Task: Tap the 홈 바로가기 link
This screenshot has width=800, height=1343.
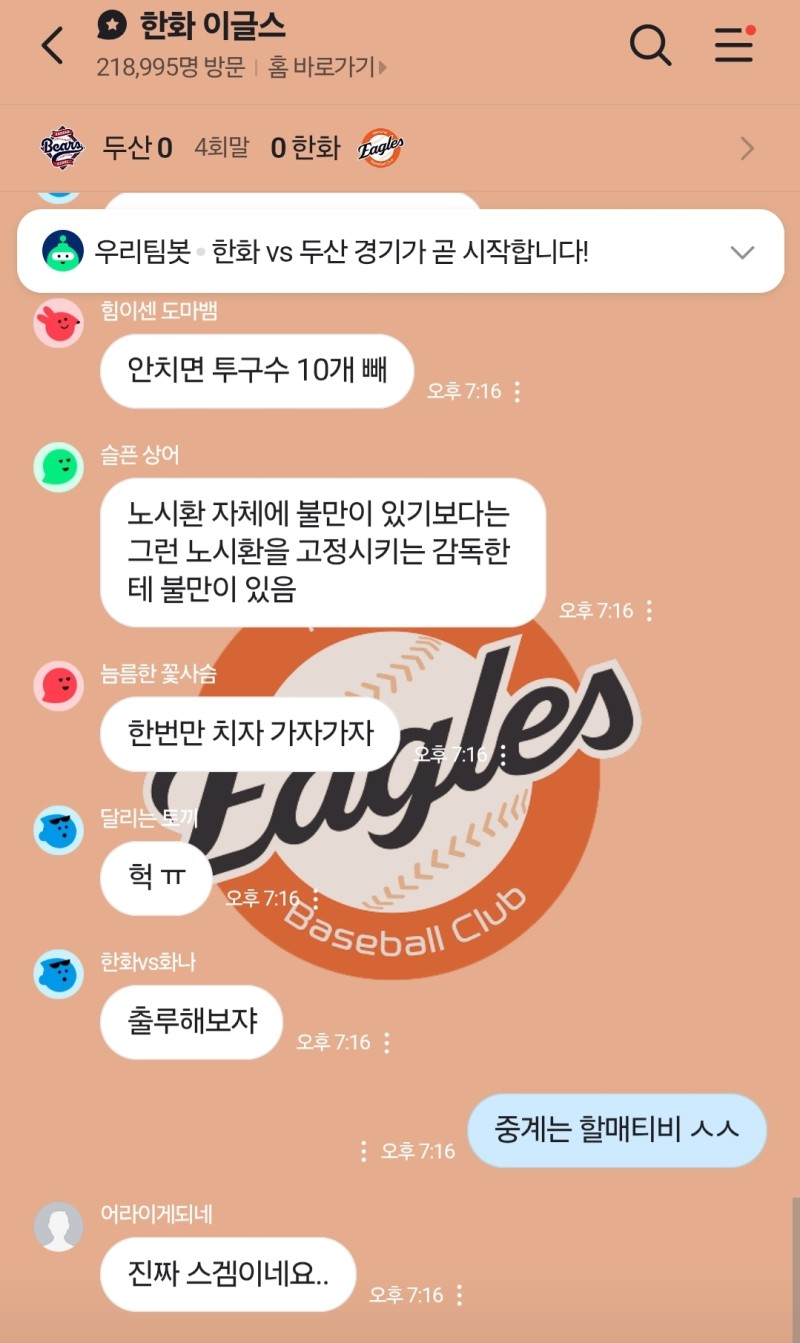Action: pyautogui.click(x=327, y=68)
